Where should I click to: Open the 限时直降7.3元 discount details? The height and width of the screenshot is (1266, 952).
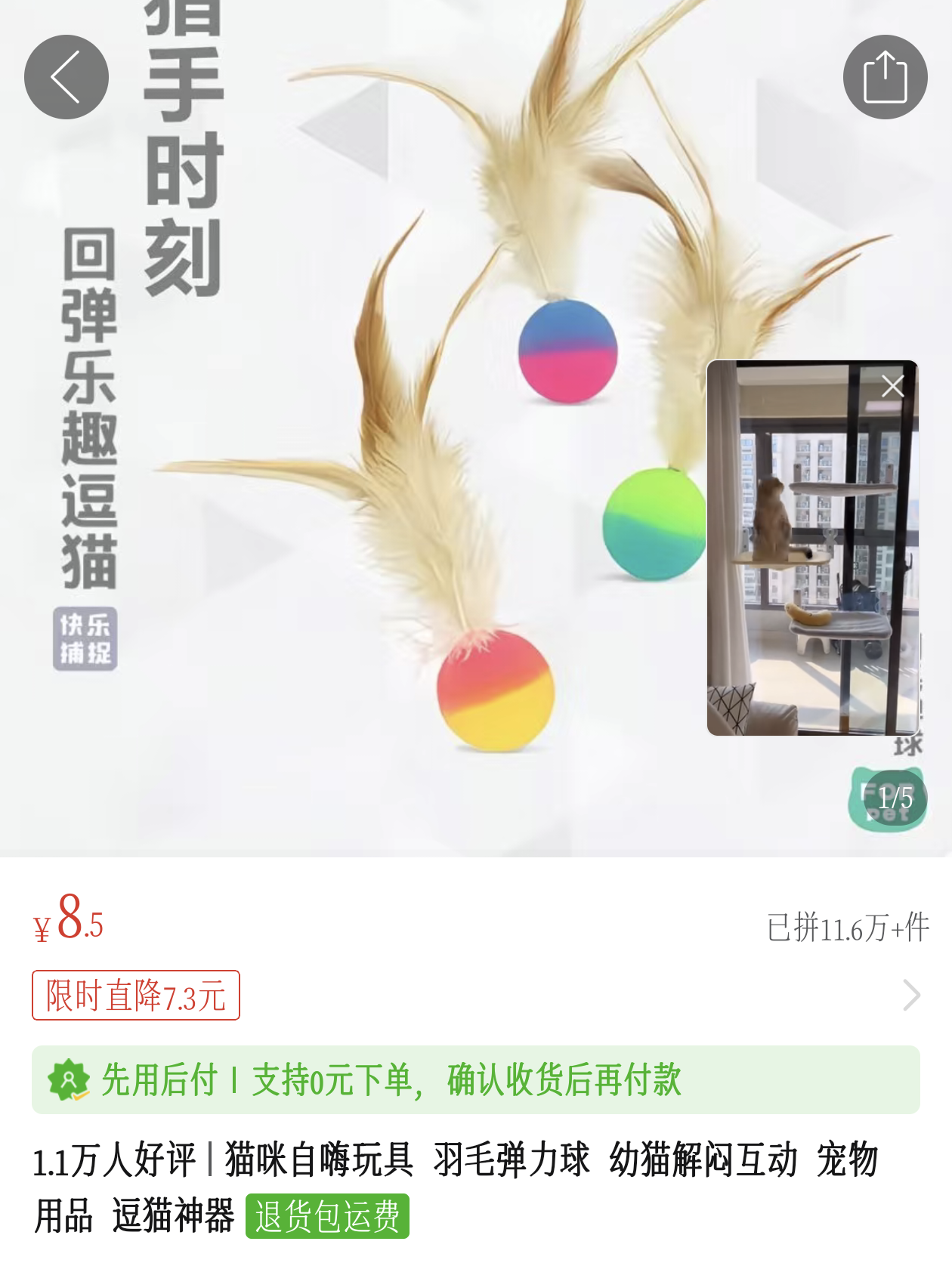(x=136, y=996)
